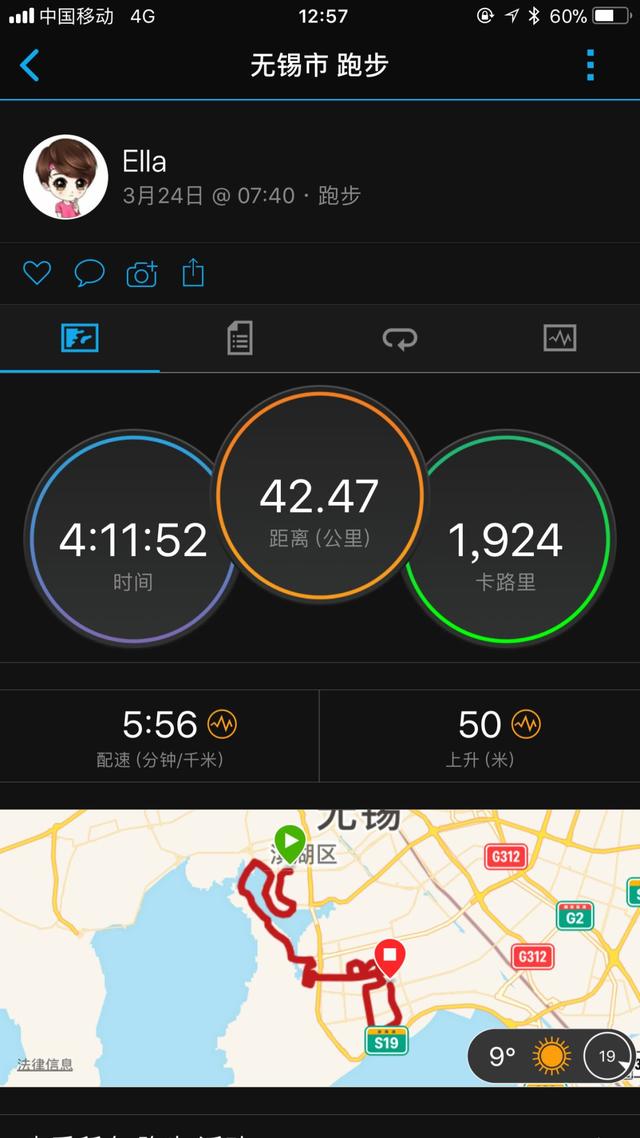This screenshot has width=640, height=1138.
Task: Open the three-dot overflow menu
Action: pos(590,65)
